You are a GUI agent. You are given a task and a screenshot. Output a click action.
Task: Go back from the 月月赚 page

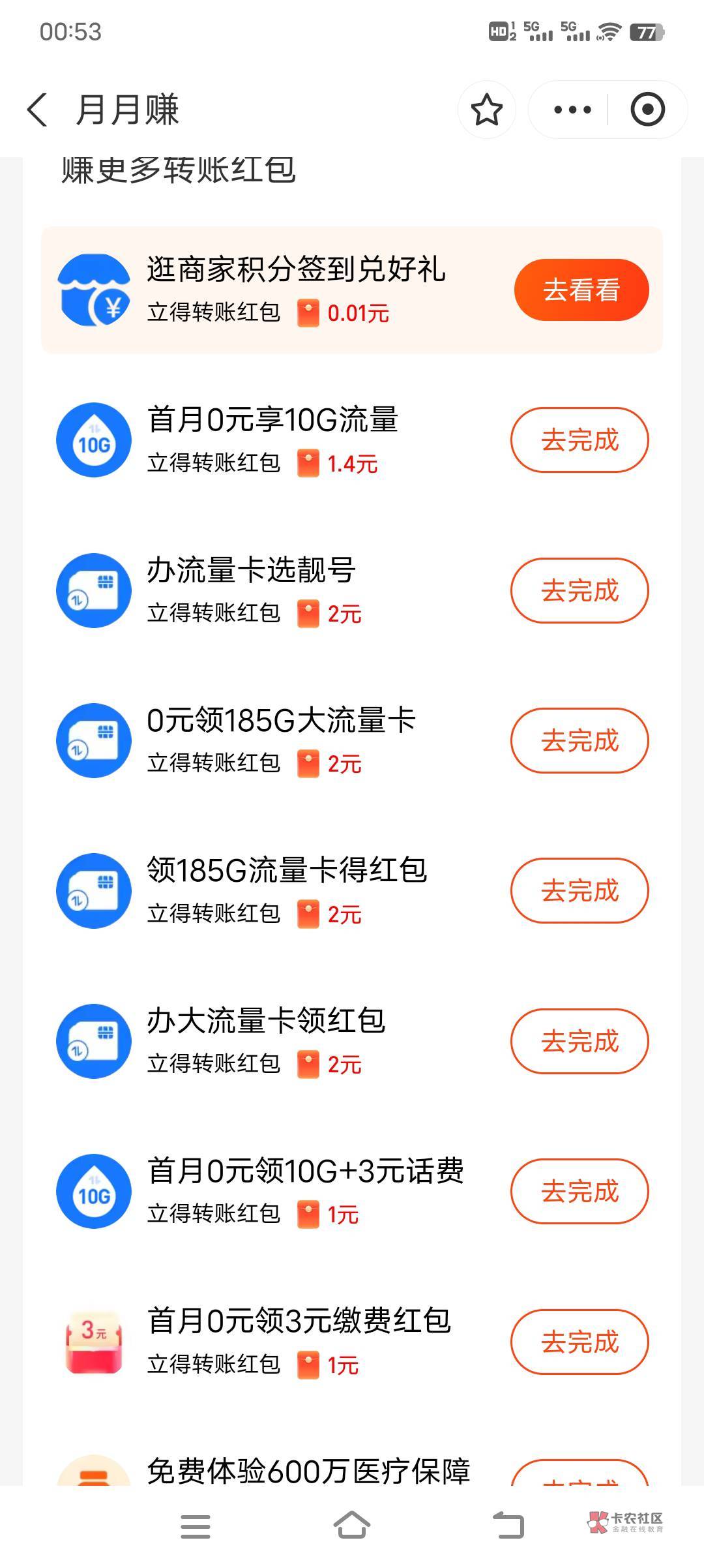point(37,110)
